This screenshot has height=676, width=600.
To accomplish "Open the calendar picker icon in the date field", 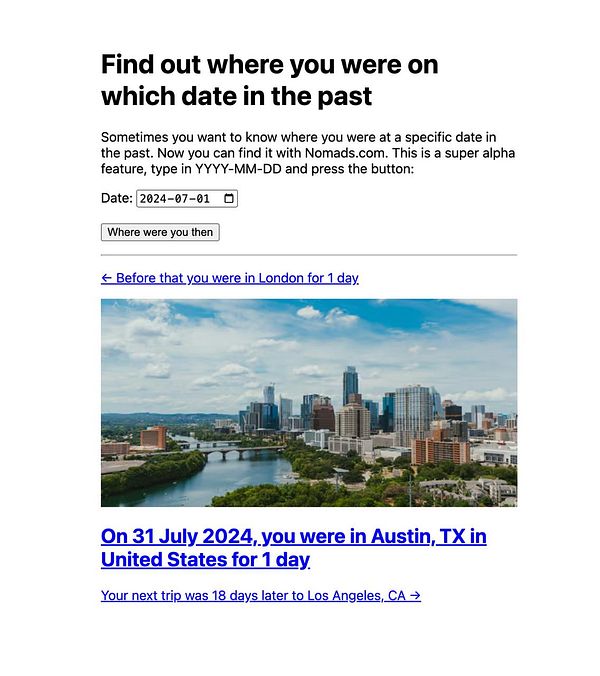I will tap(229, 199).
